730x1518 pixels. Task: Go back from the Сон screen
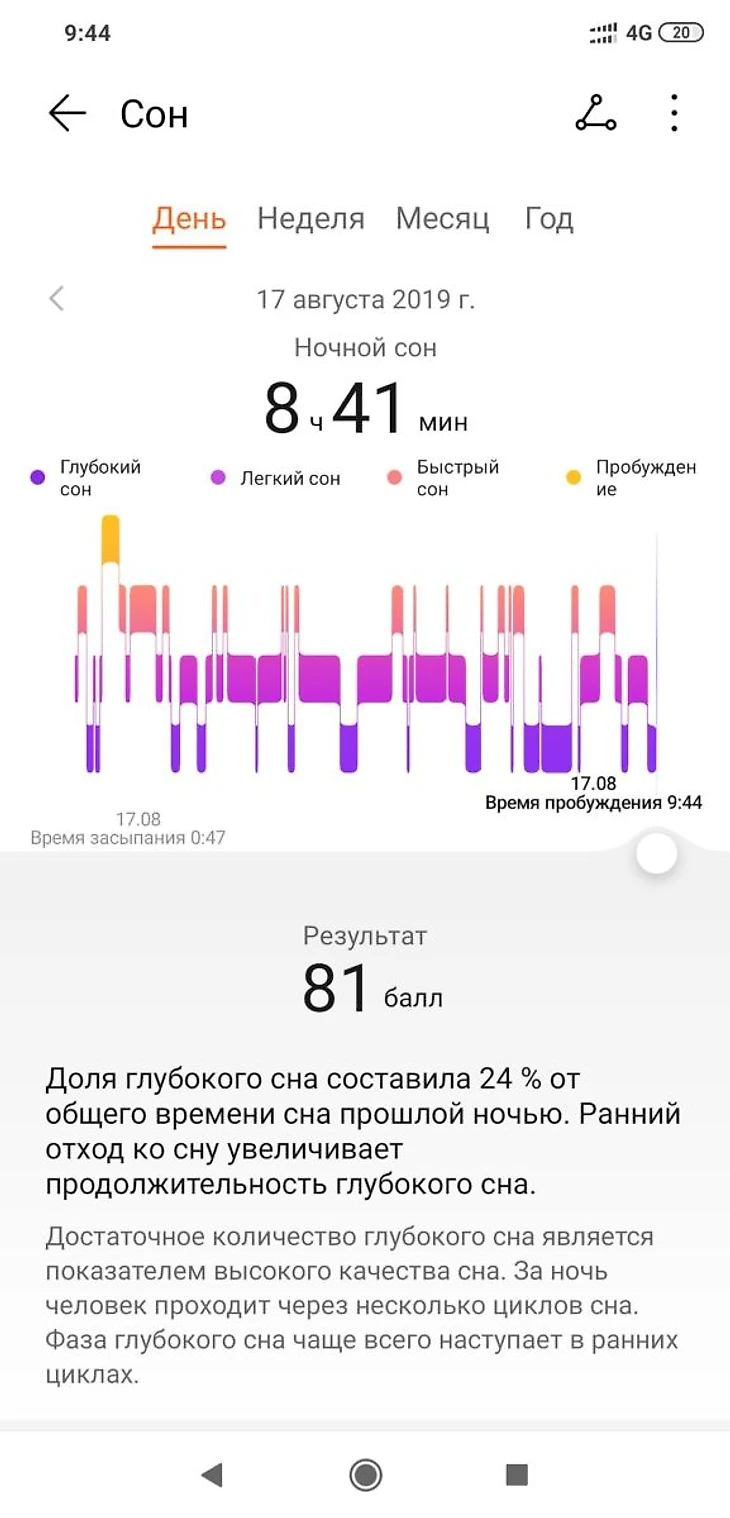[67, 114]
